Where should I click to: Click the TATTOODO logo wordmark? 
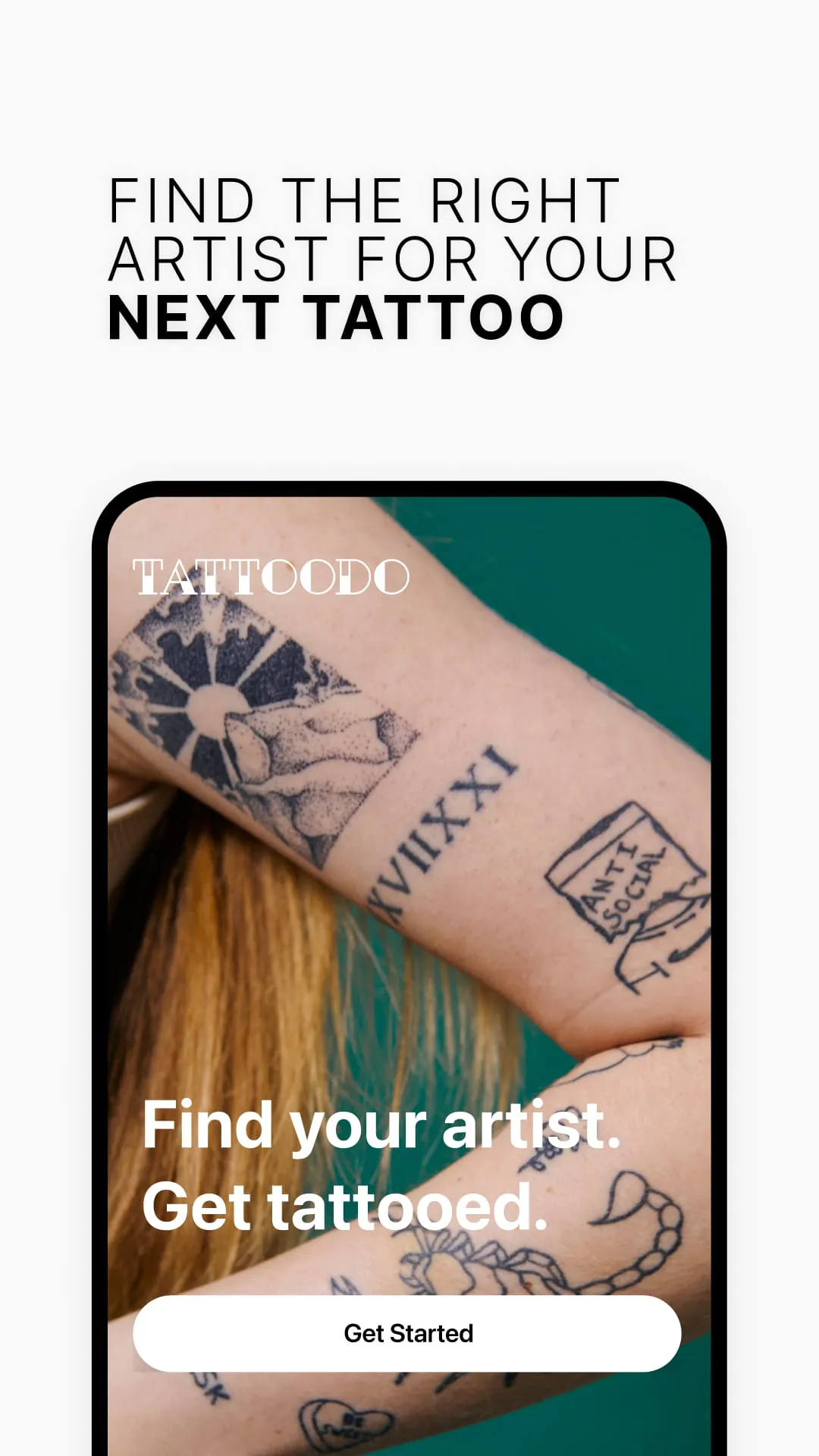click(269, 578)
